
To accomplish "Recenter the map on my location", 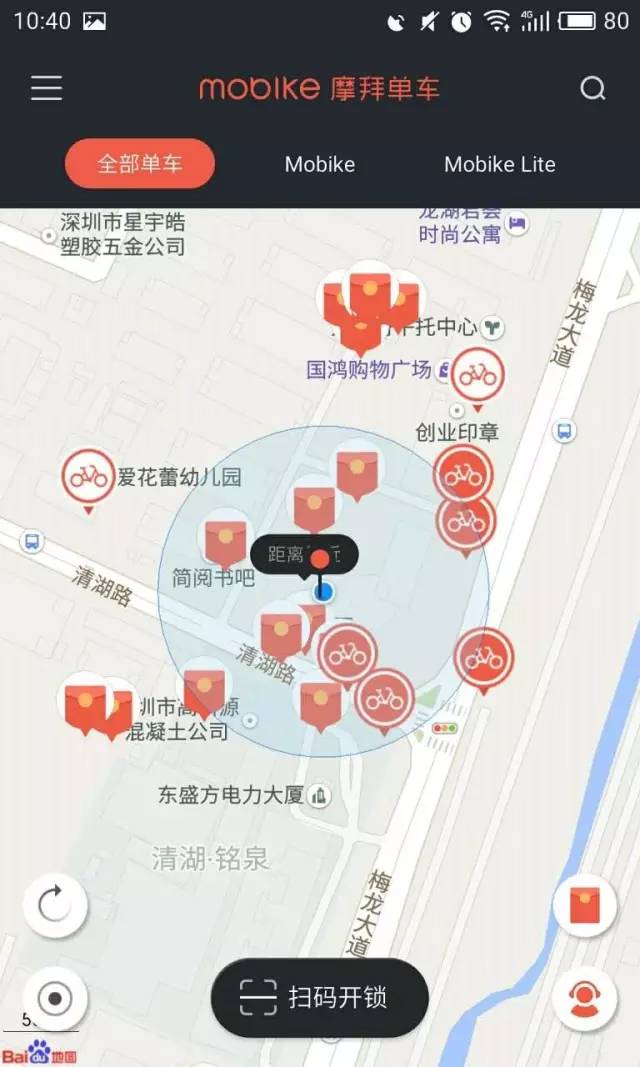I will (54, 998).
